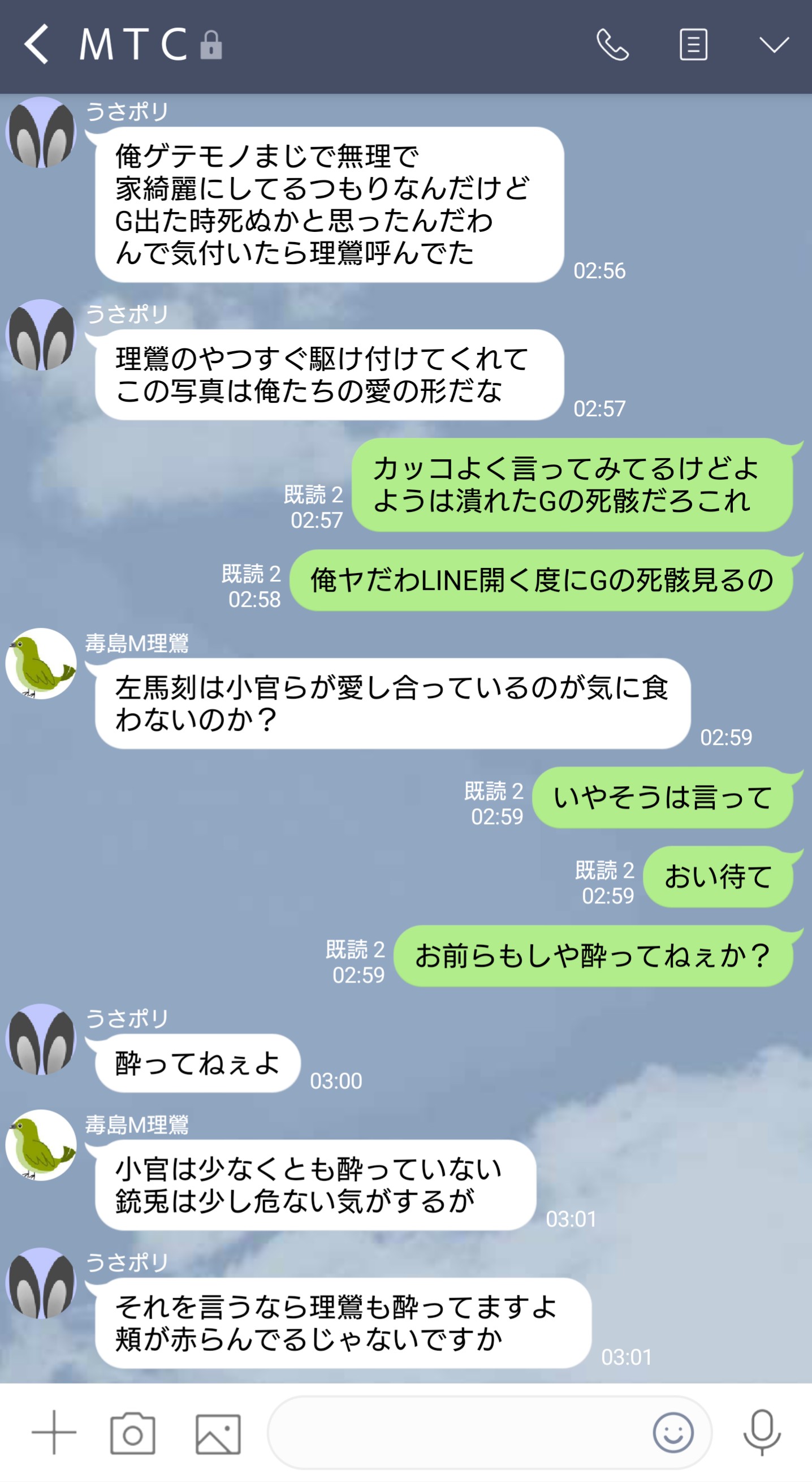The width and height of the screenshot is (812, 1482).
Task: Record a voice message with microphone
Action: (x=762, y=1432)
